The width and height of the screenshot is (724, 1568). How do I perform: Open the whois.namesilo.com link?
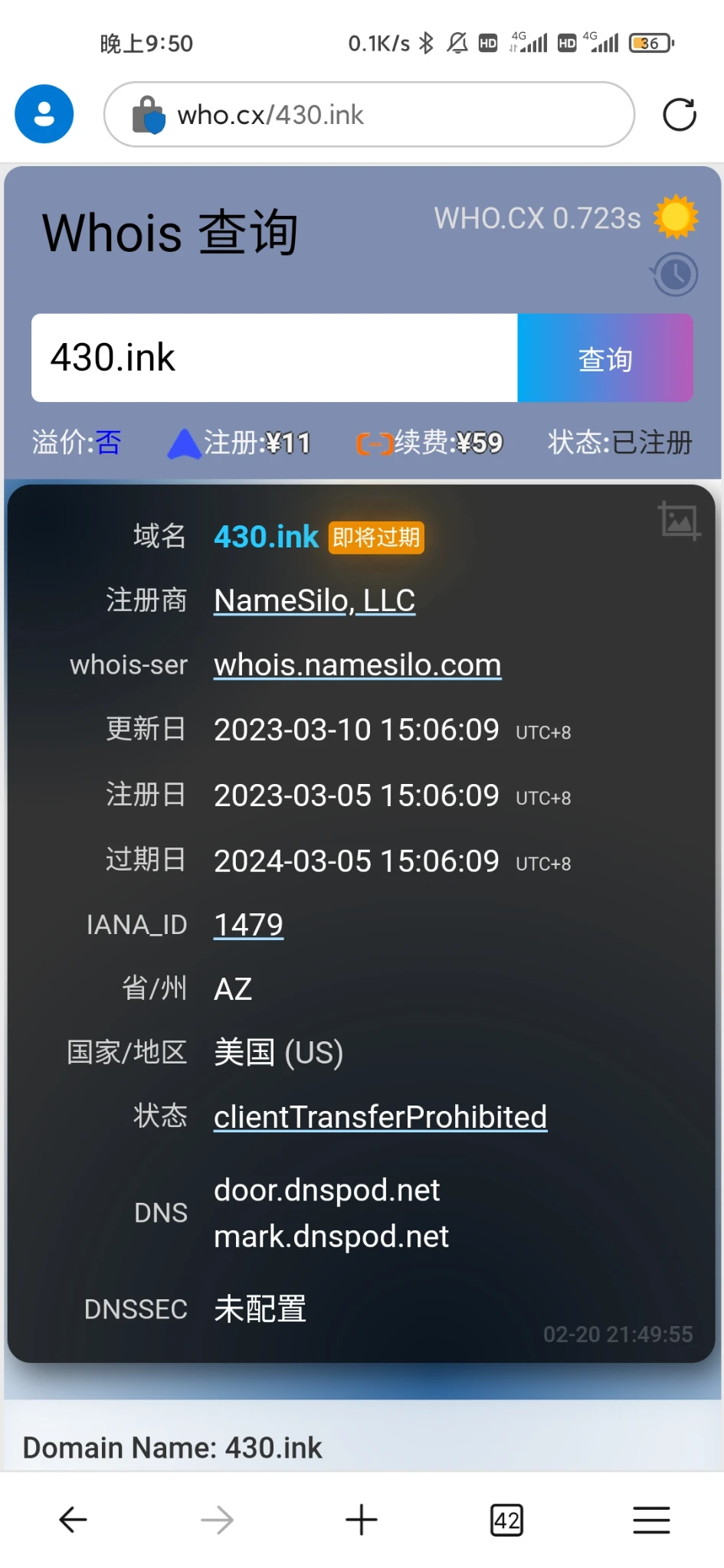point(357,665)
